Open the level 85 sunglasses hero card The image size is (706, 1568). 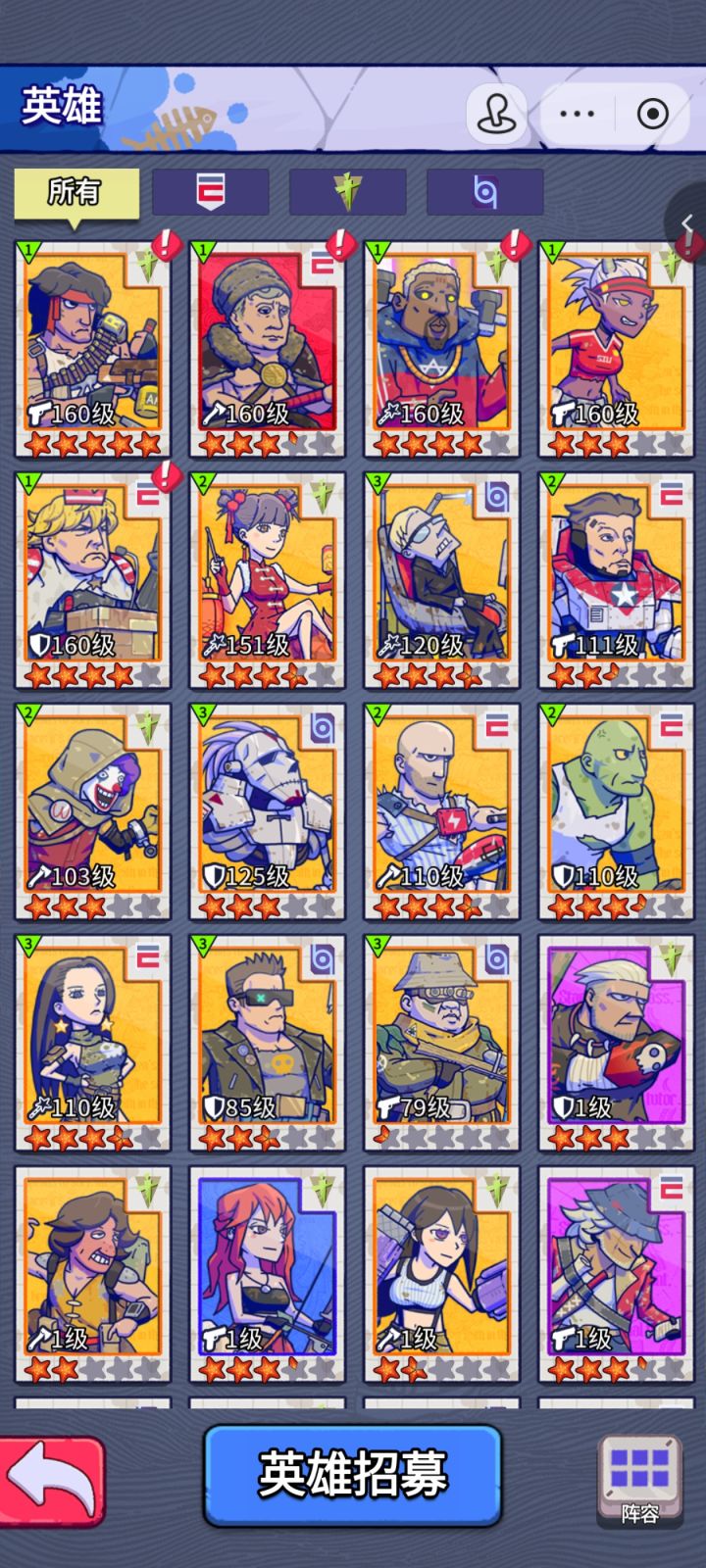click(x=267, y=1041)
